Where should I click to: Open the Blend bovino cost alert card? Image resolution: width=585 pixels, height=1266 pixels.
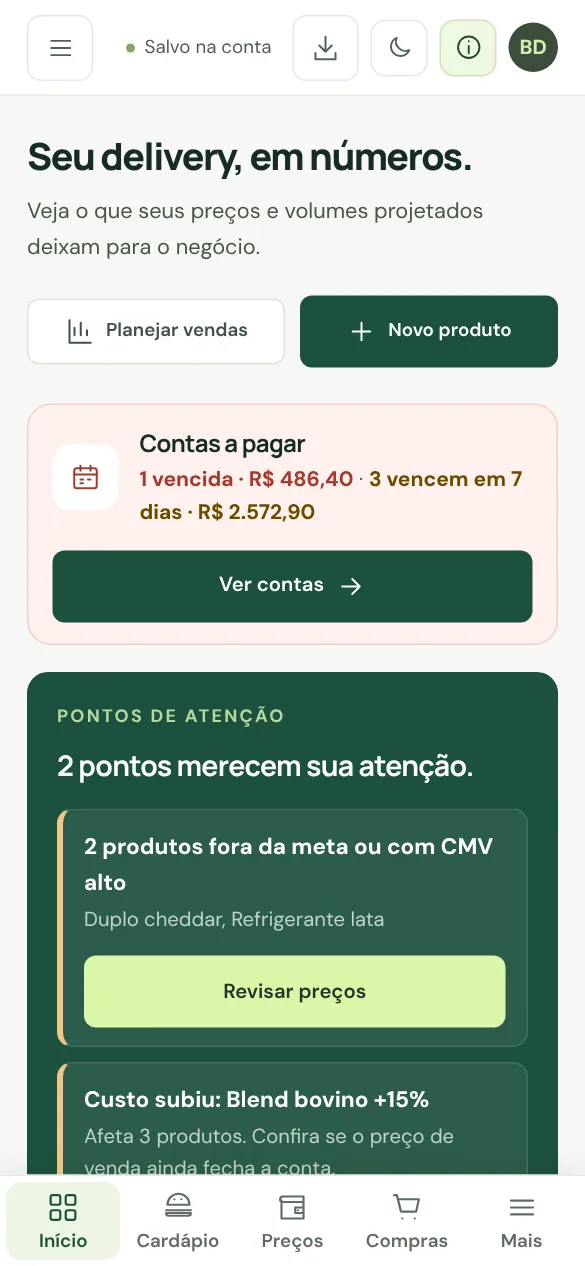tap(292, 1118)
